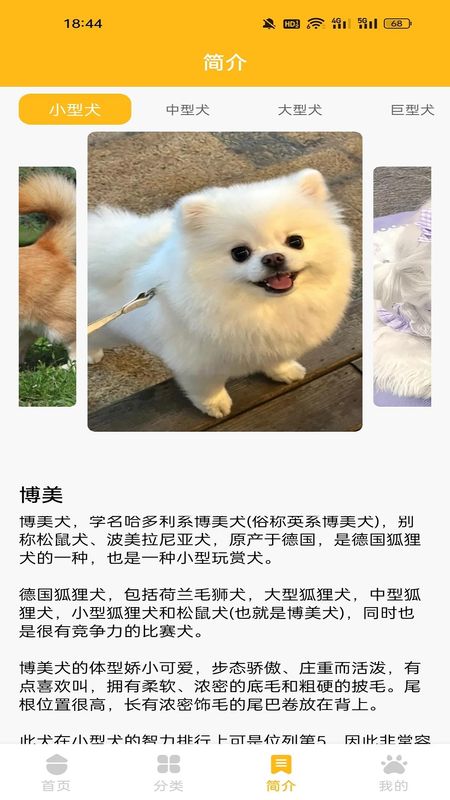Select the orange dog photo card
This screenshot has height=800, width=450.
[x=47, y=286]
